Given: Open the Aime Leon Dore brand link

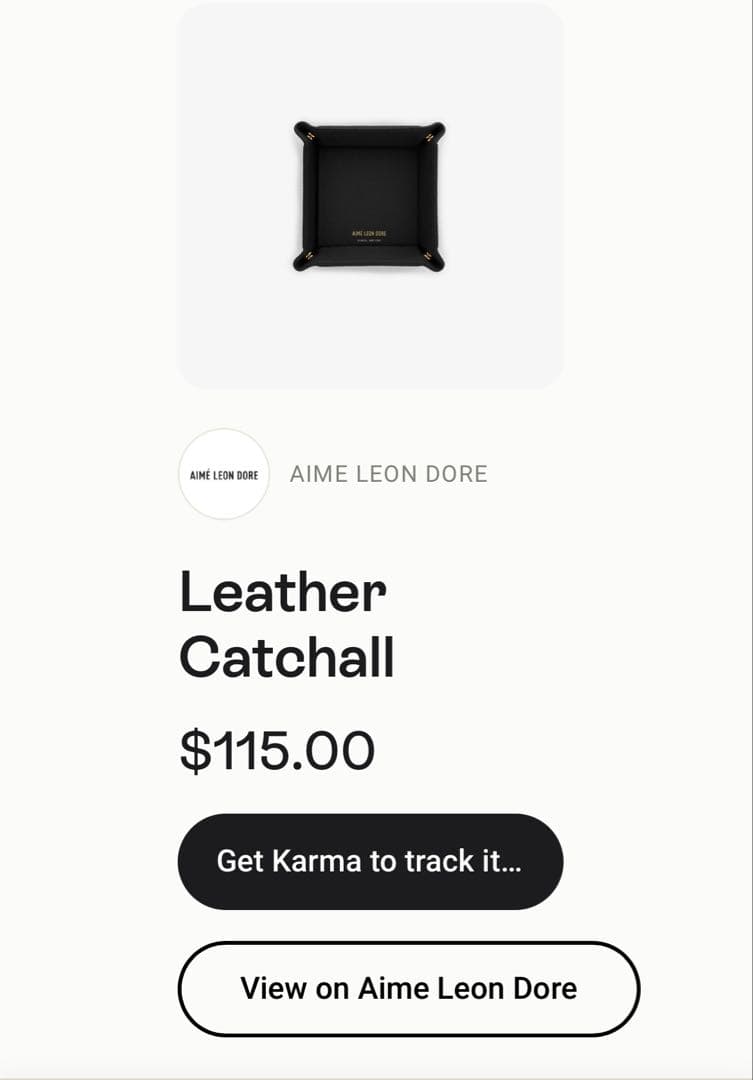Looking at the screenshot, I should pyautogui.click(x=388, y=474).
